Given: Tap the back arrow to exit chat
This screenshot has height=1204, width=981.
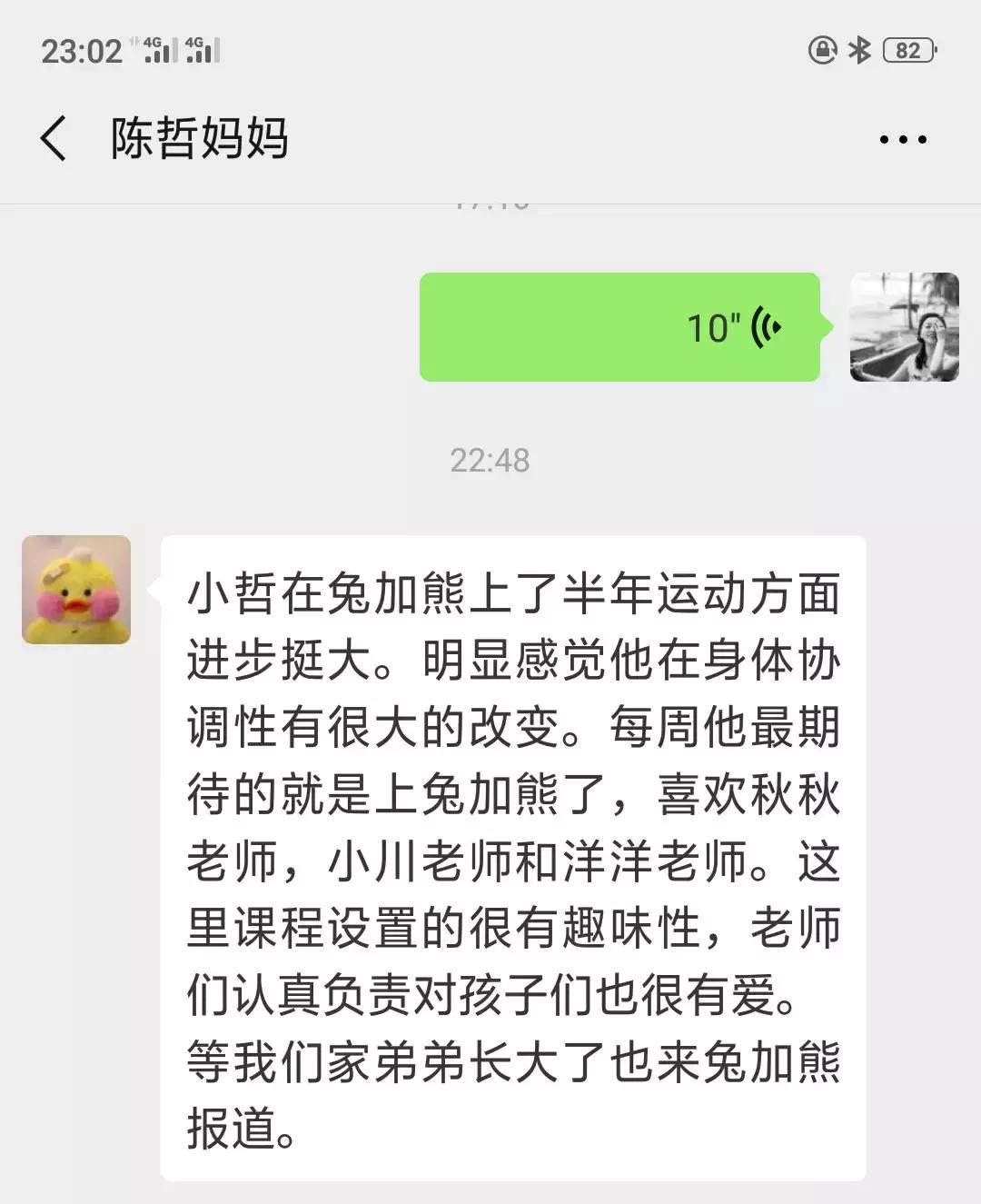Looking at the screenshot, I should (x=53, y=139).
